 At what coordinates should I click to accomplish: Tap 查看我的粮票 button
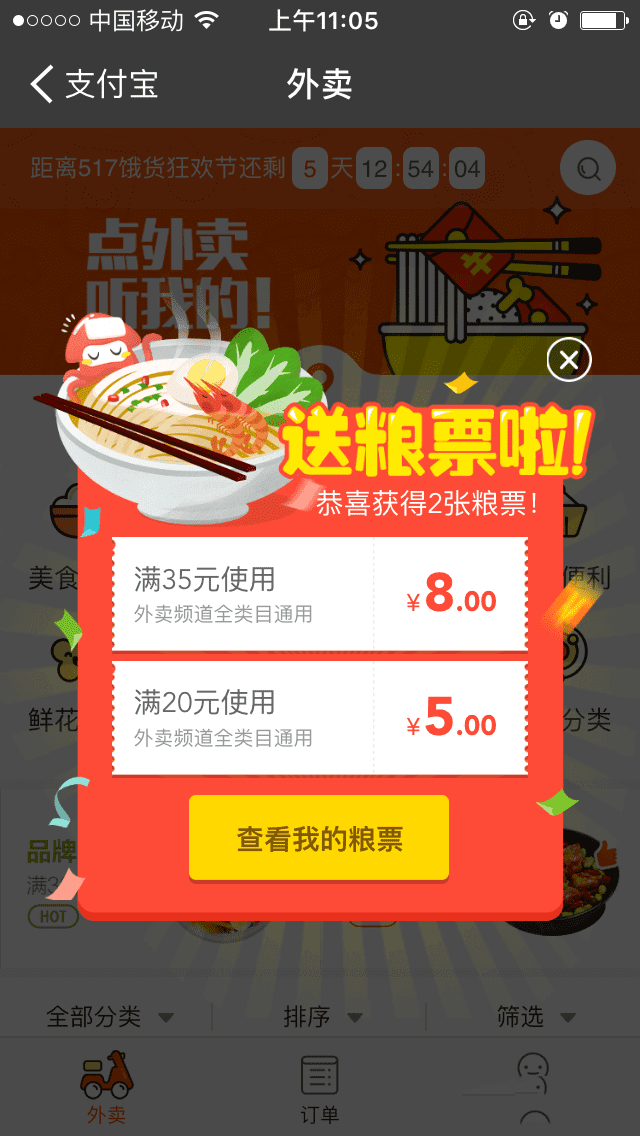point(319,838)
